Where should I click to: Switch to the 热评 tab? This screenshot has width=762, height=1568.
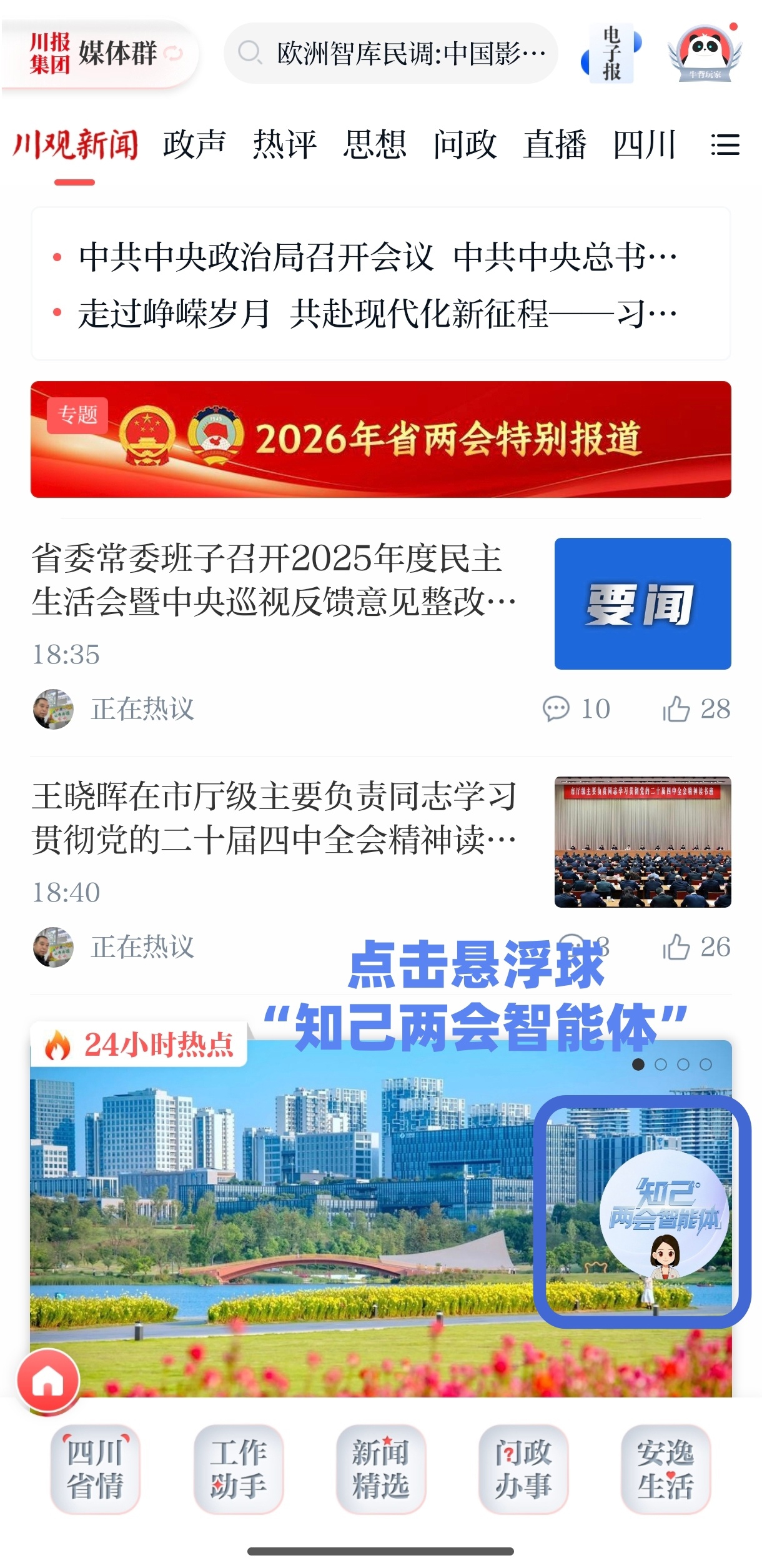[285, 145]
